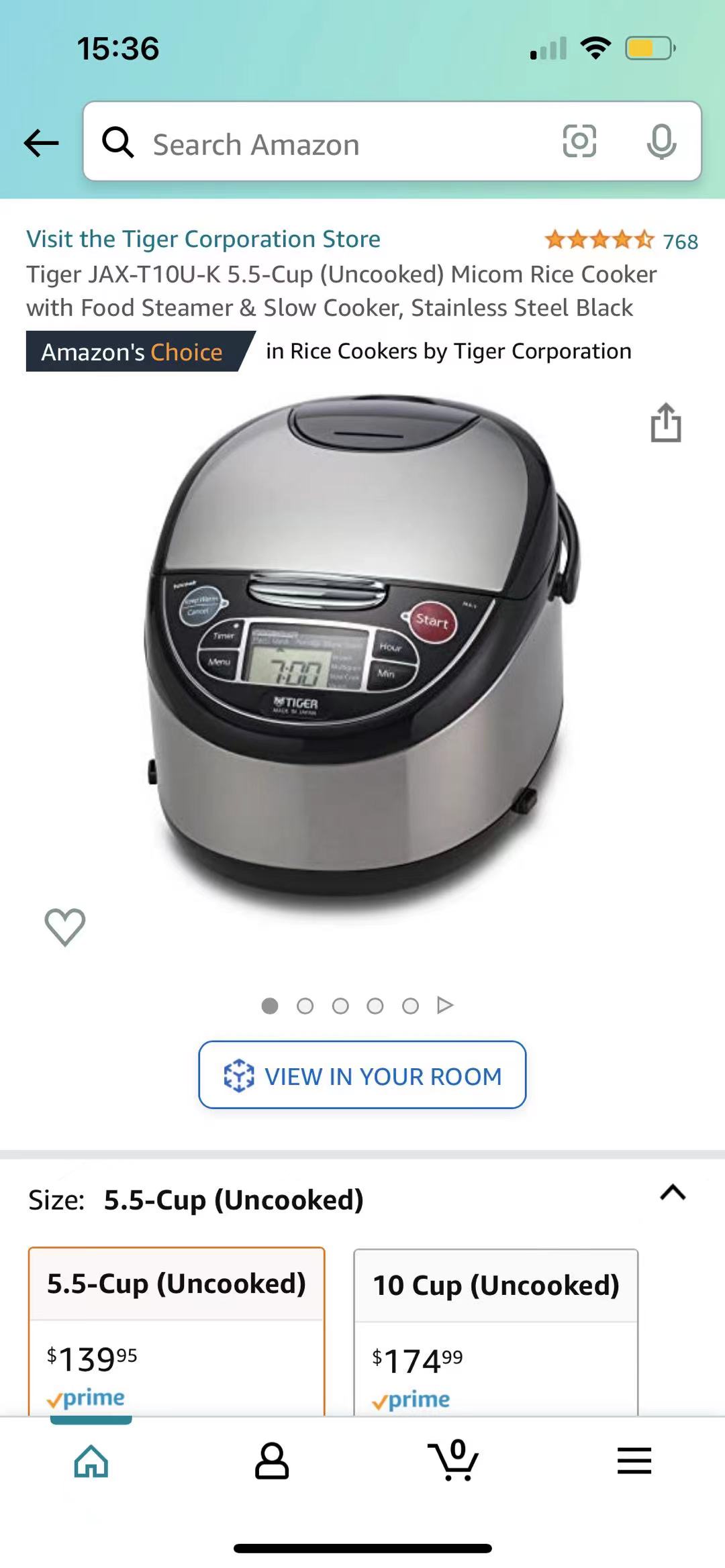This screenshot has width=725, height=1568.
Task: Visit the Tiger Corporation Store
Action: point(203,239)
